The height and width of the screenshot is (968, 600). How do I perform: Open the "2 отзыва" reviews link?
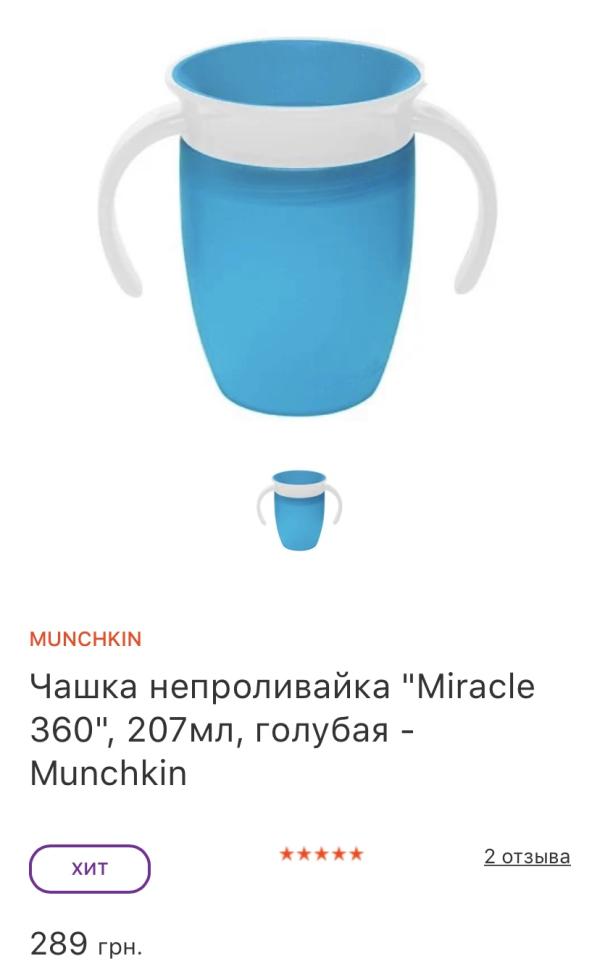click(527, 856)
